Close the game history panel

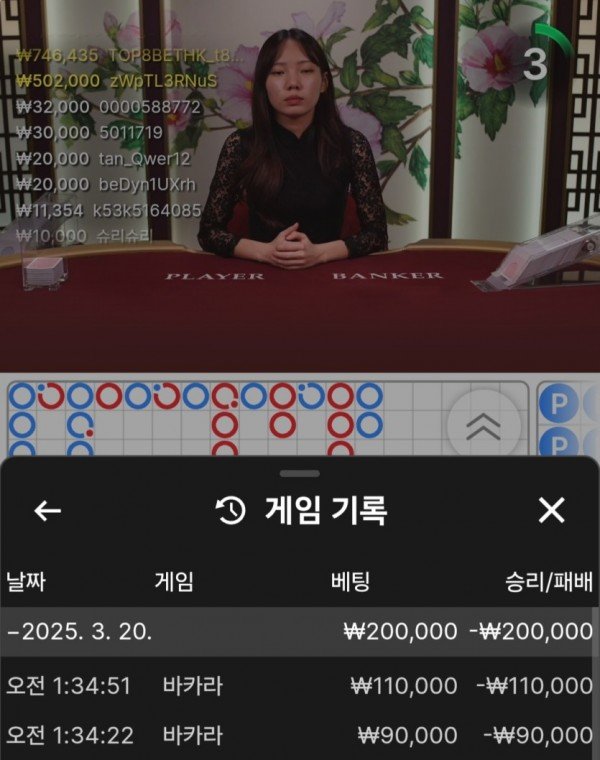click(551, 511)
